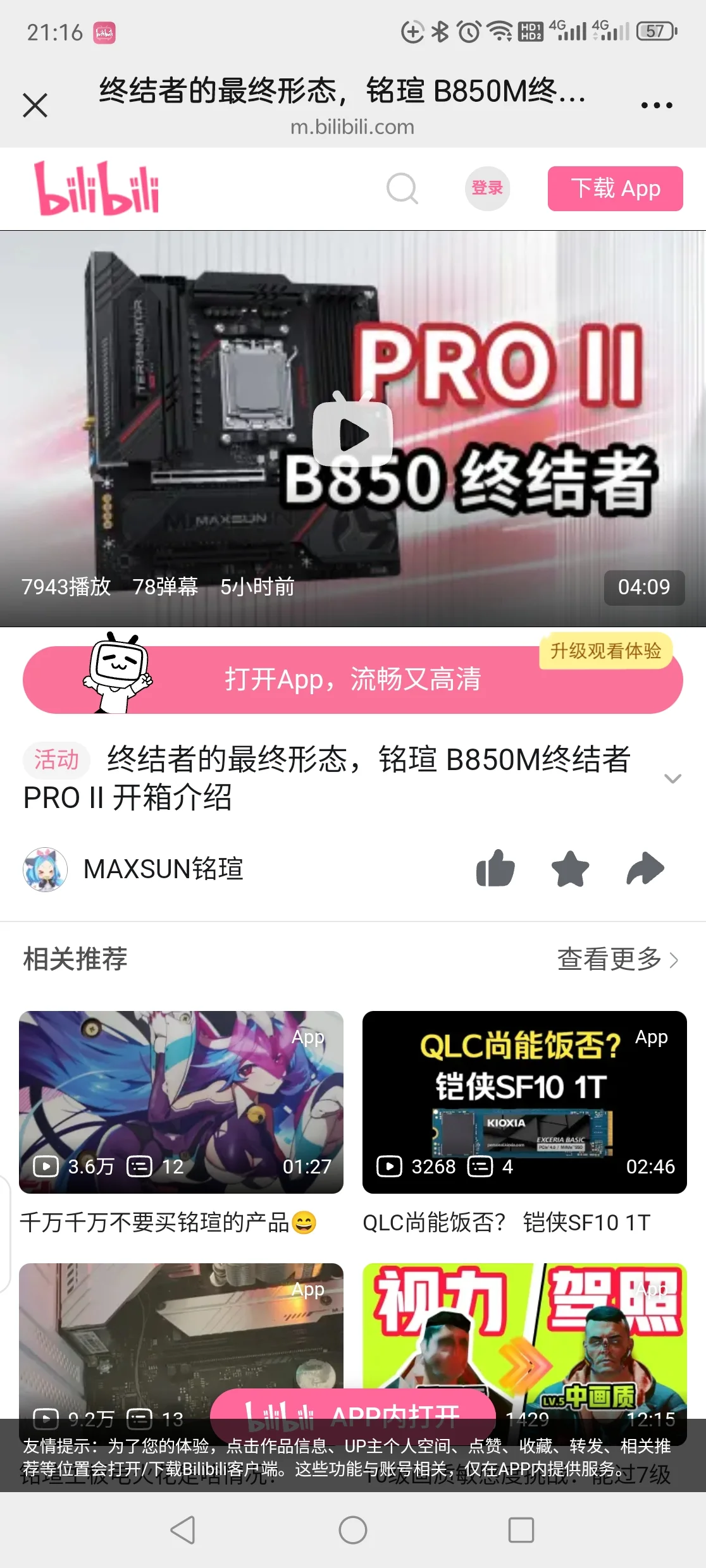The image size is (706, 1568).
Task: Go back with the system back button
Action: [x=183, y=1530]
